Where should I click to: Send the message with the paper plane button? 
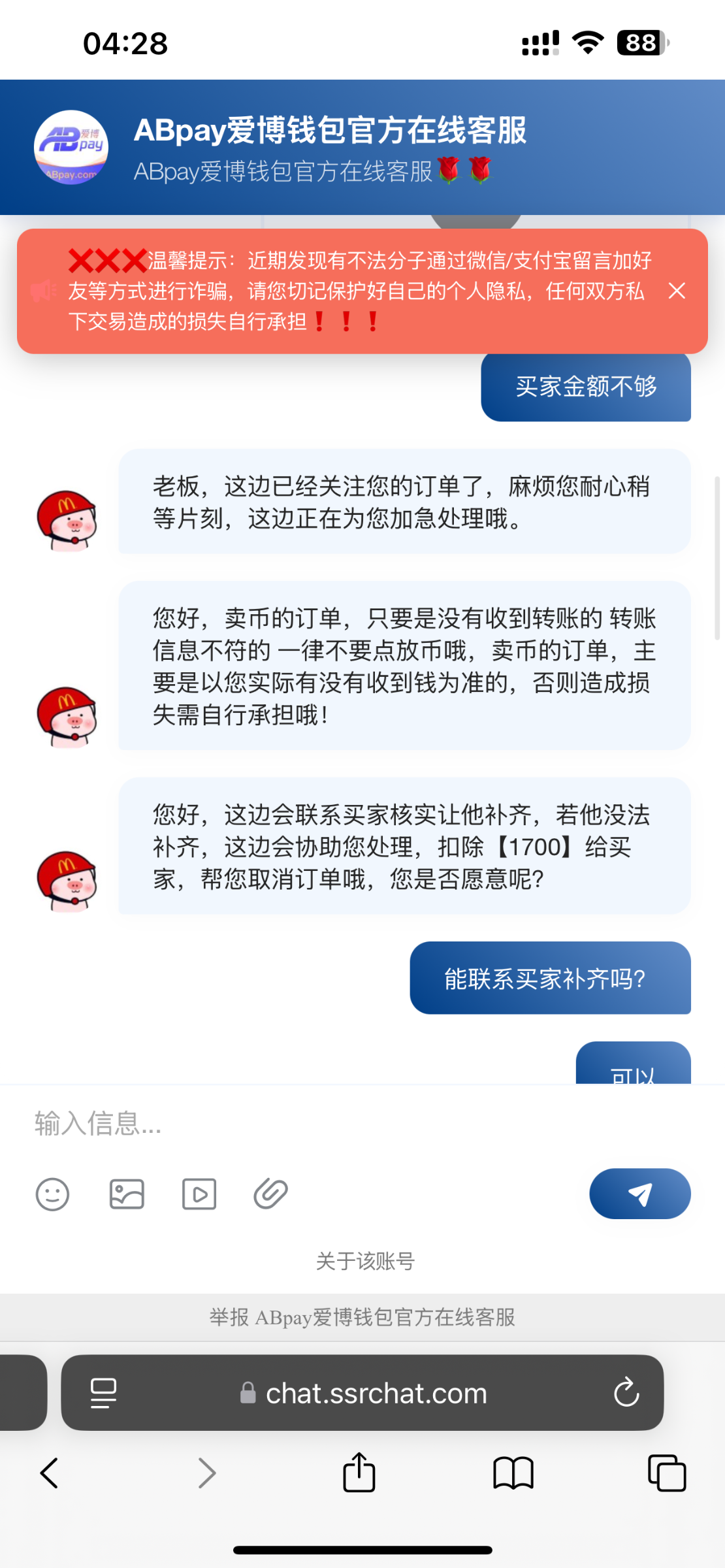point(639,1194)
